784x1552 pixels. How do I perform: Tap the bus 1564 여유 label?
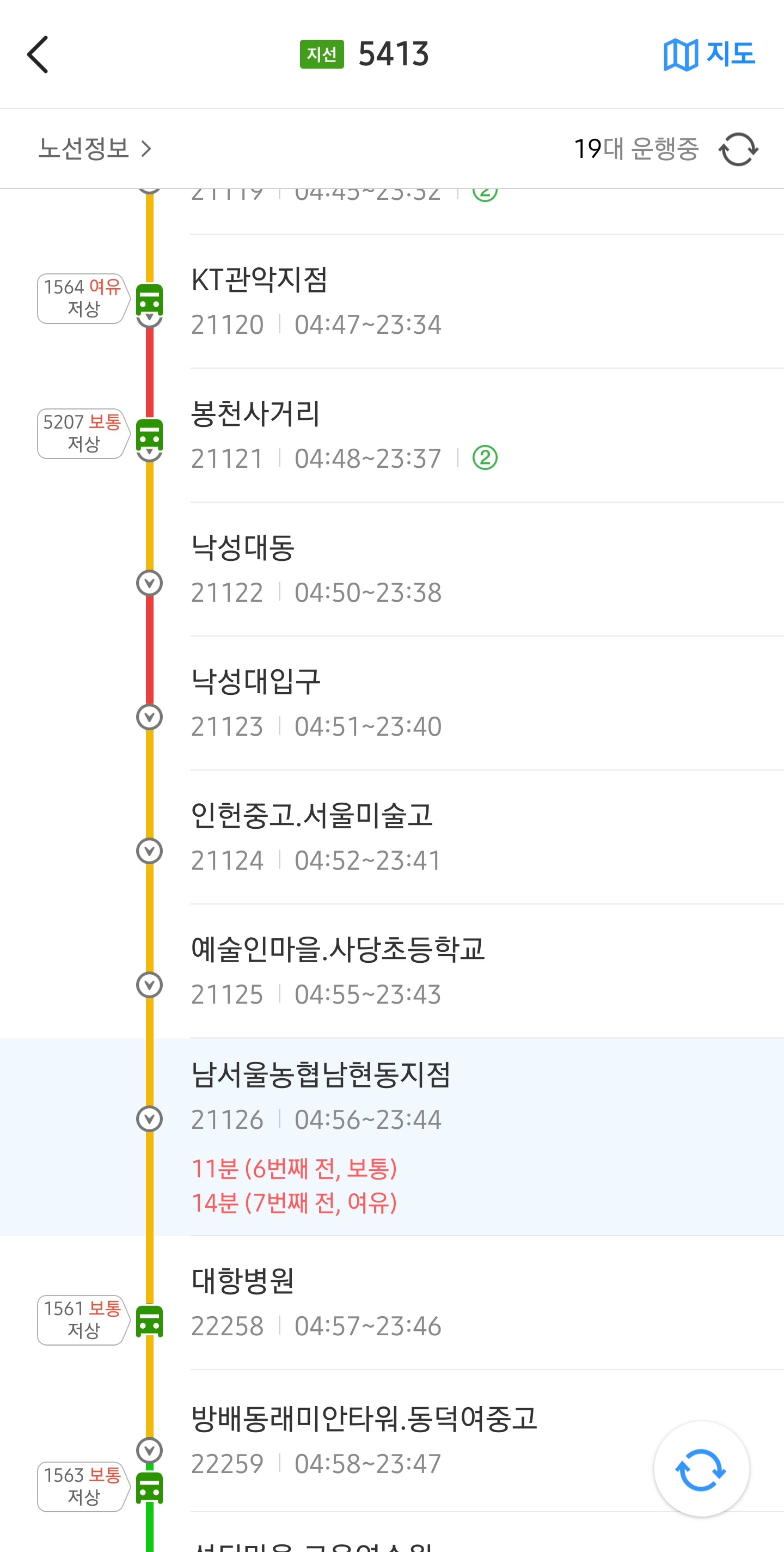tap(83, 298)
